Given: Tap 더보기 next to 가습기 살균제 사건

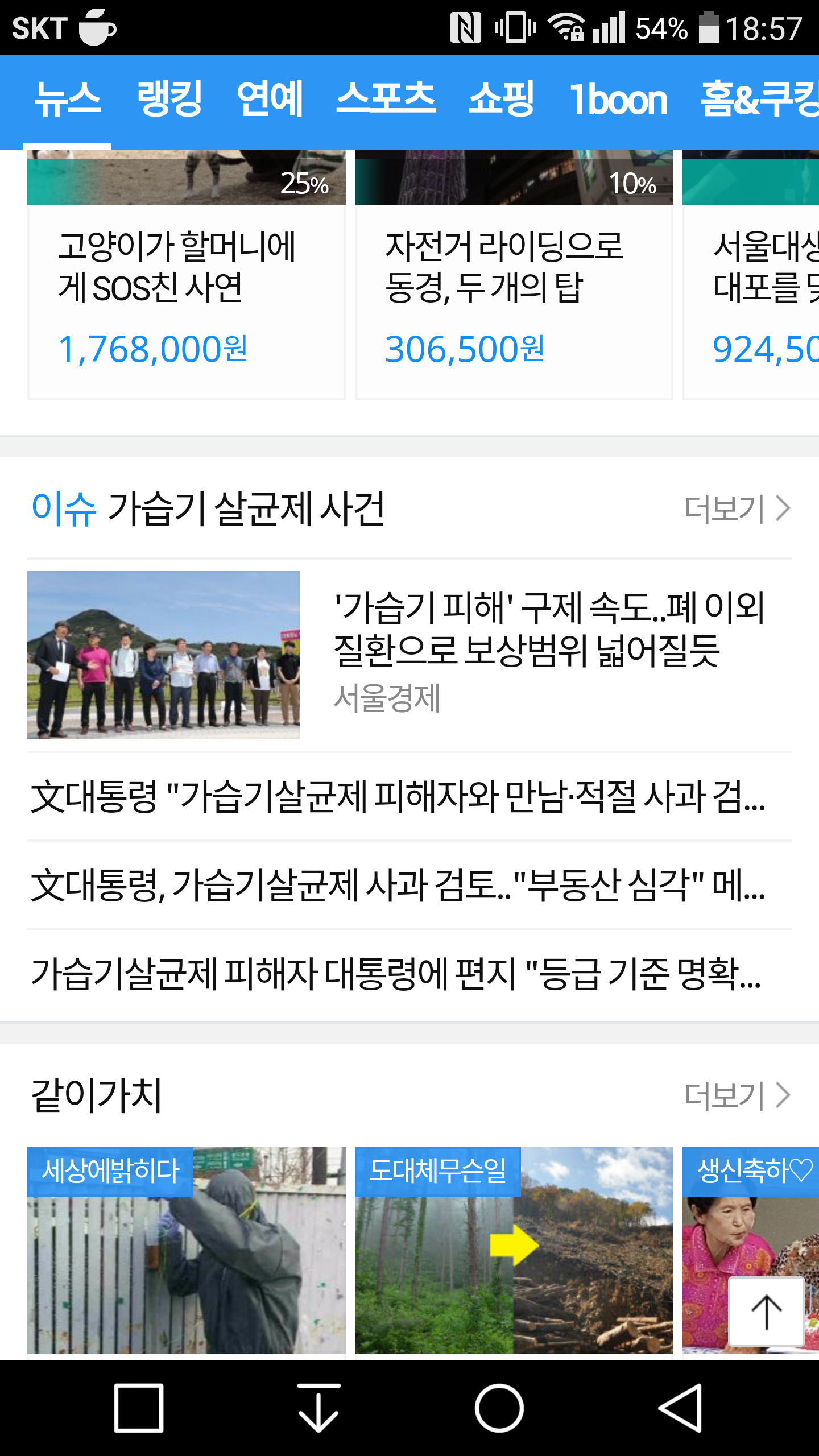Looking at the screenshot, I should coord(737,508).
